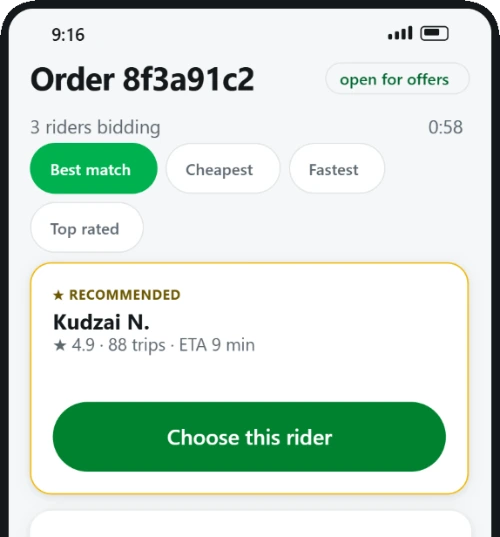This screenshot has width=500, height=537.
Task: Filter riders by Top rated
Action: (x=87, y=228)
